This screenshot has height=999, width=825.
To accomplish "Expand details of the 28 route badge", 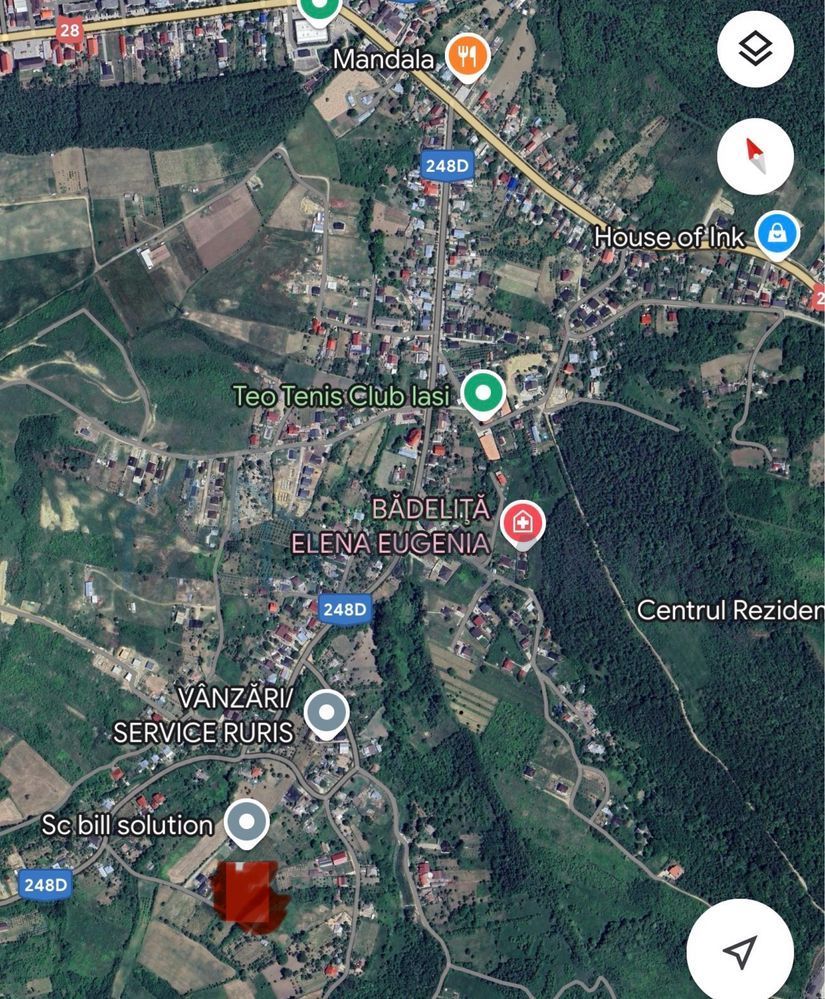I will (x=69, y=31).
